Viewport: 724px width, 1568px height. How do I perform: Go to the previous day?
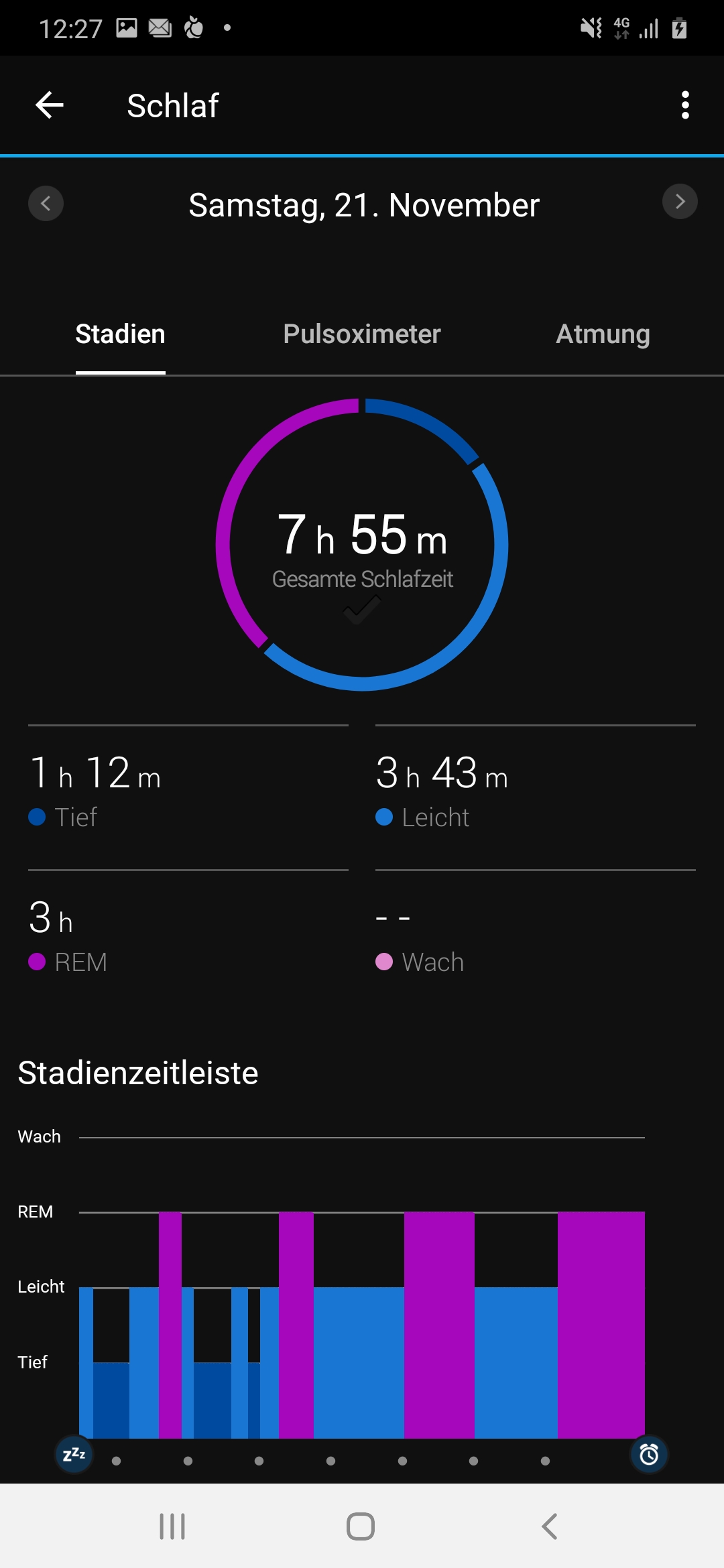click(46, 203)
